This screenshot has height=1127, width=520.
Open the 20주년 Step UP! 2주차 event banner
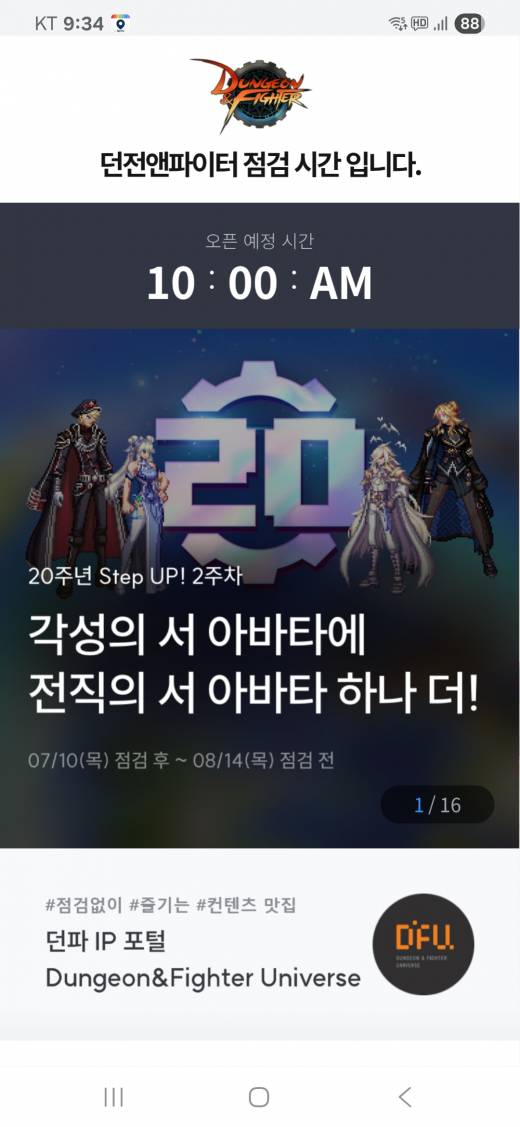click(260, 588)
